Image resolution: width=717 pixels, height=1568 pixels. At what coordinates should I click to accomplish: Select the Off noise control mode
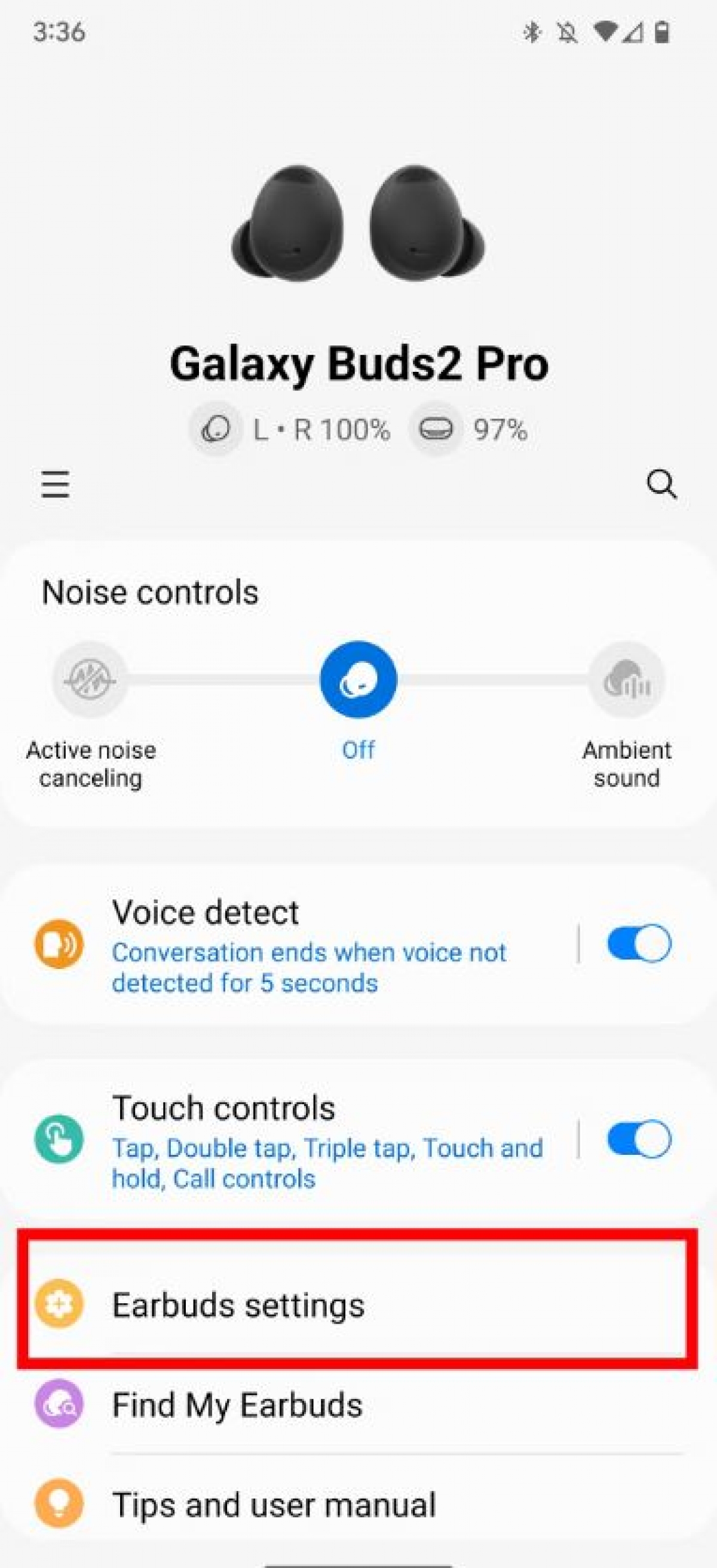(x=358, y=679)
